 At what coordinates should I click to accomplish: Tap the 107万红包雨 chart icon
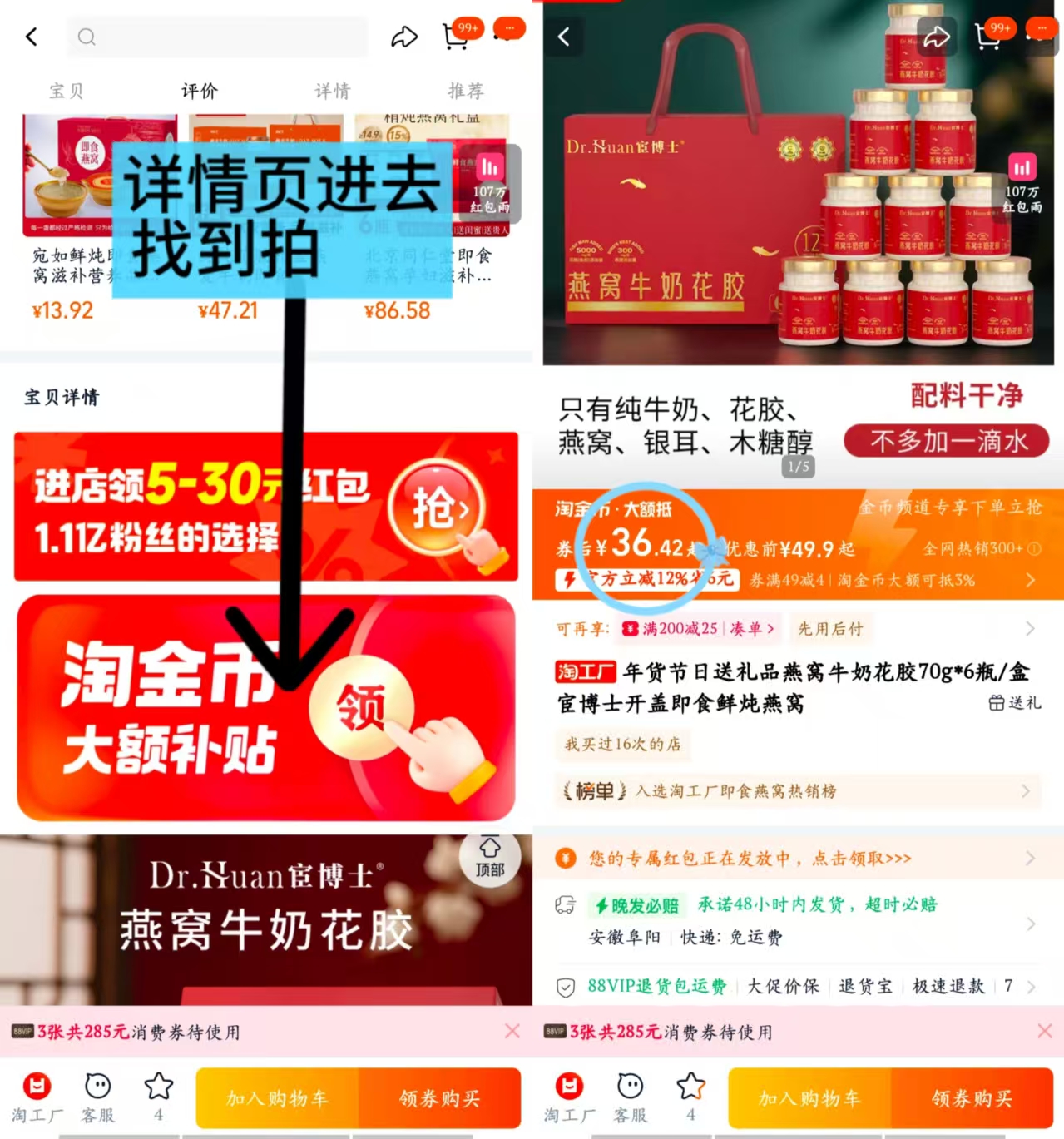(x=1022, y=166)
